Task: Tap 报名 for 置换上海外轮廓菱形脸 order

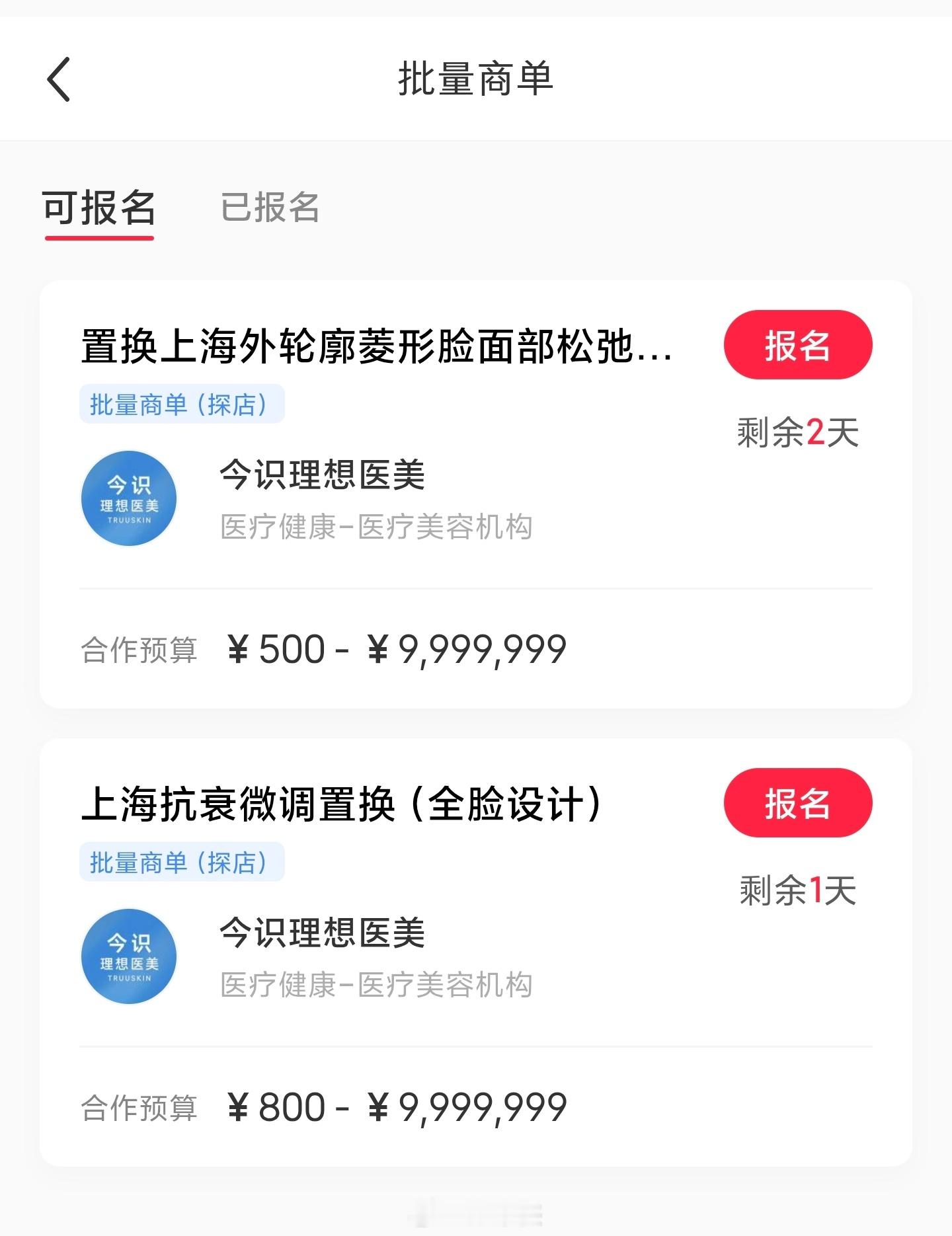Action: (x=798, y=344)
